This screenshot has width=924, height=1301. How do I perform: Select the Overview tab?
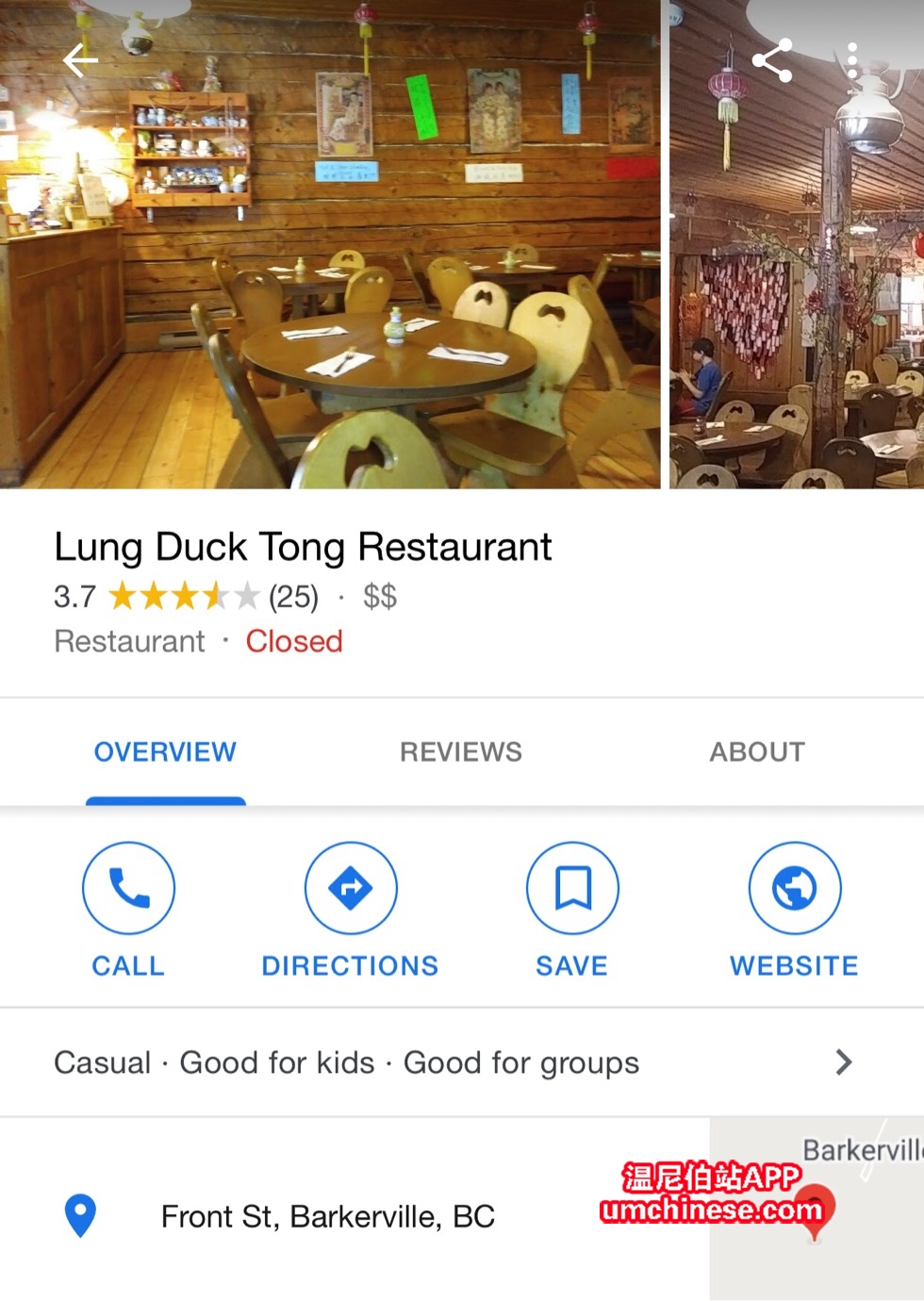point(165,752)
